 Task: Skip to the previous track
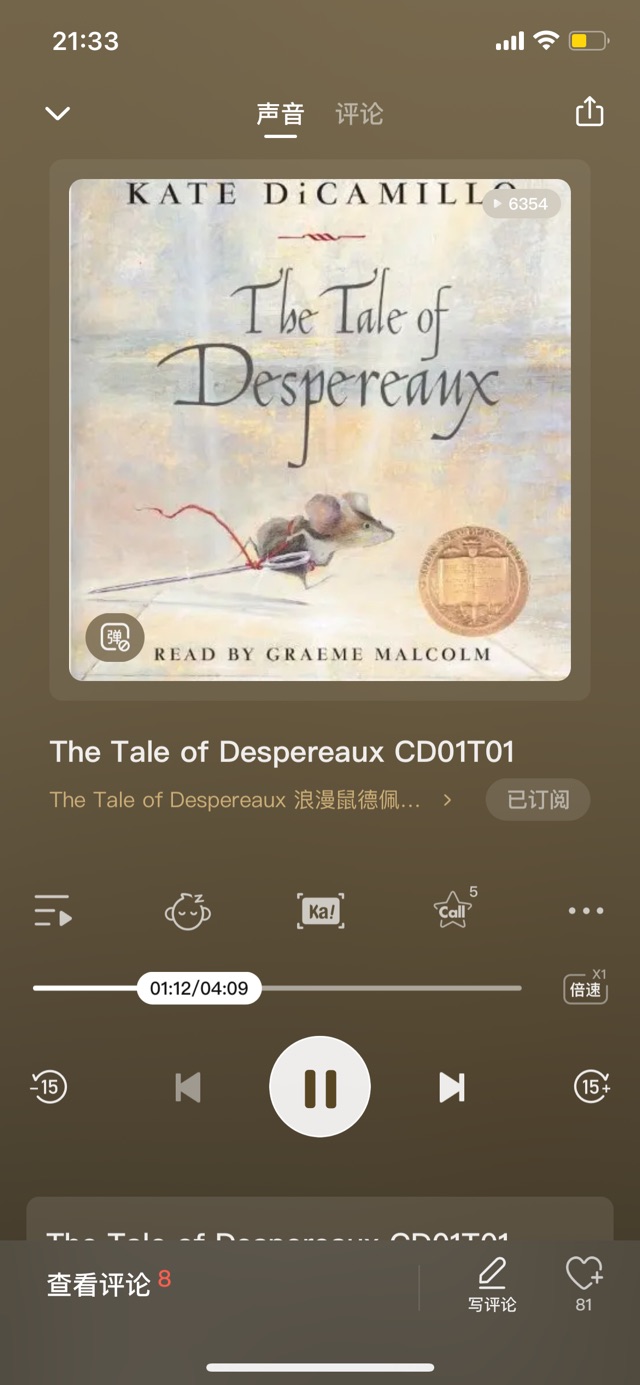click(x=188, y=1087)
